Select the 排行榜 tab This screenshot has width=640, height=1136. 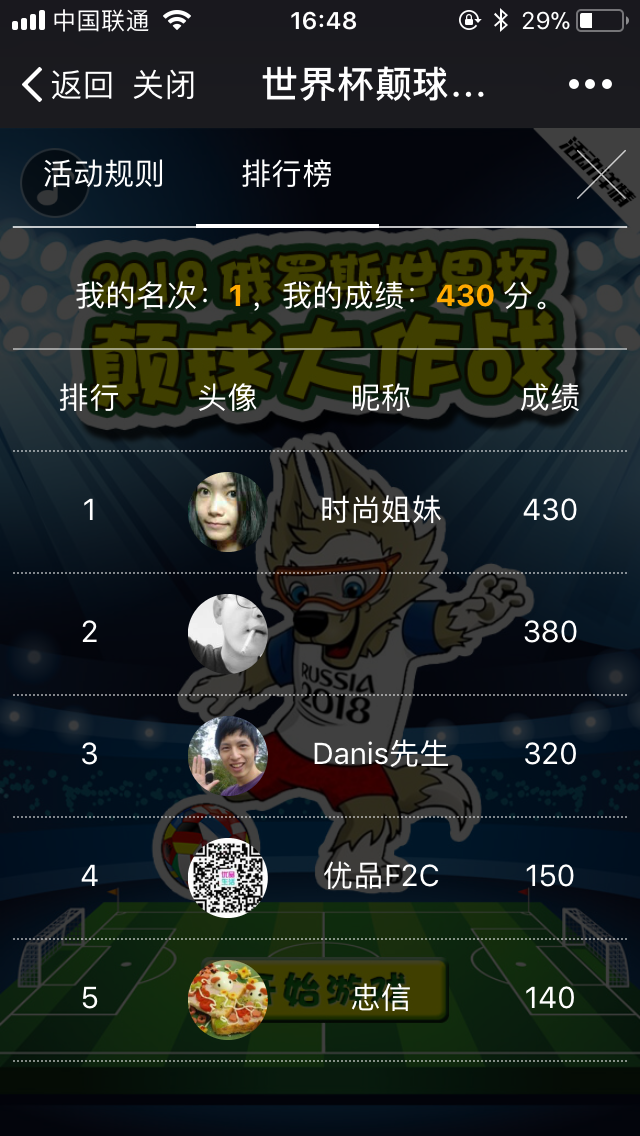pos(287,175)
